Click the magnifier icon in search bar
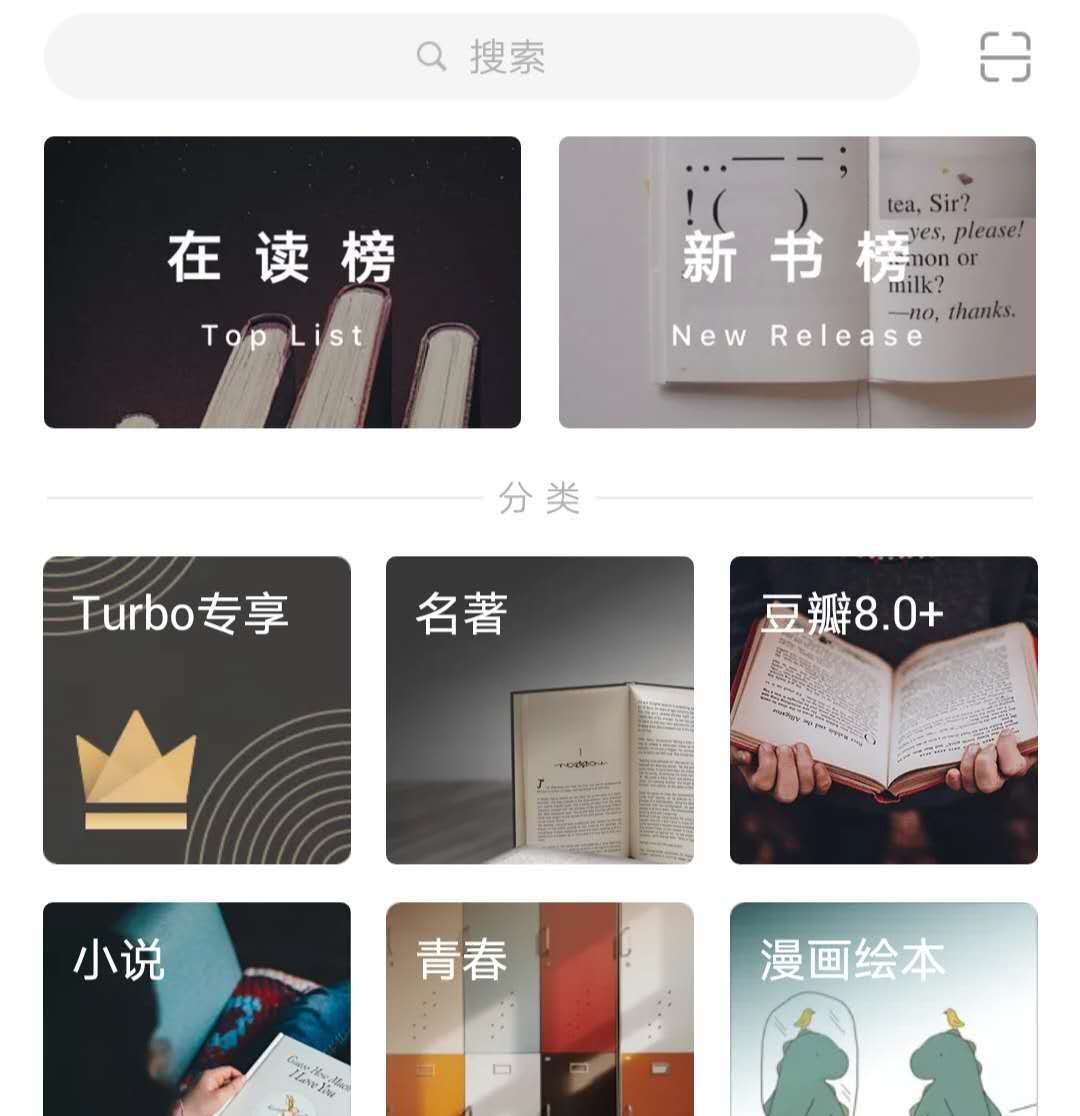Image resolution: width=1080 pixels, height=1116 pixels. point(430,56)
